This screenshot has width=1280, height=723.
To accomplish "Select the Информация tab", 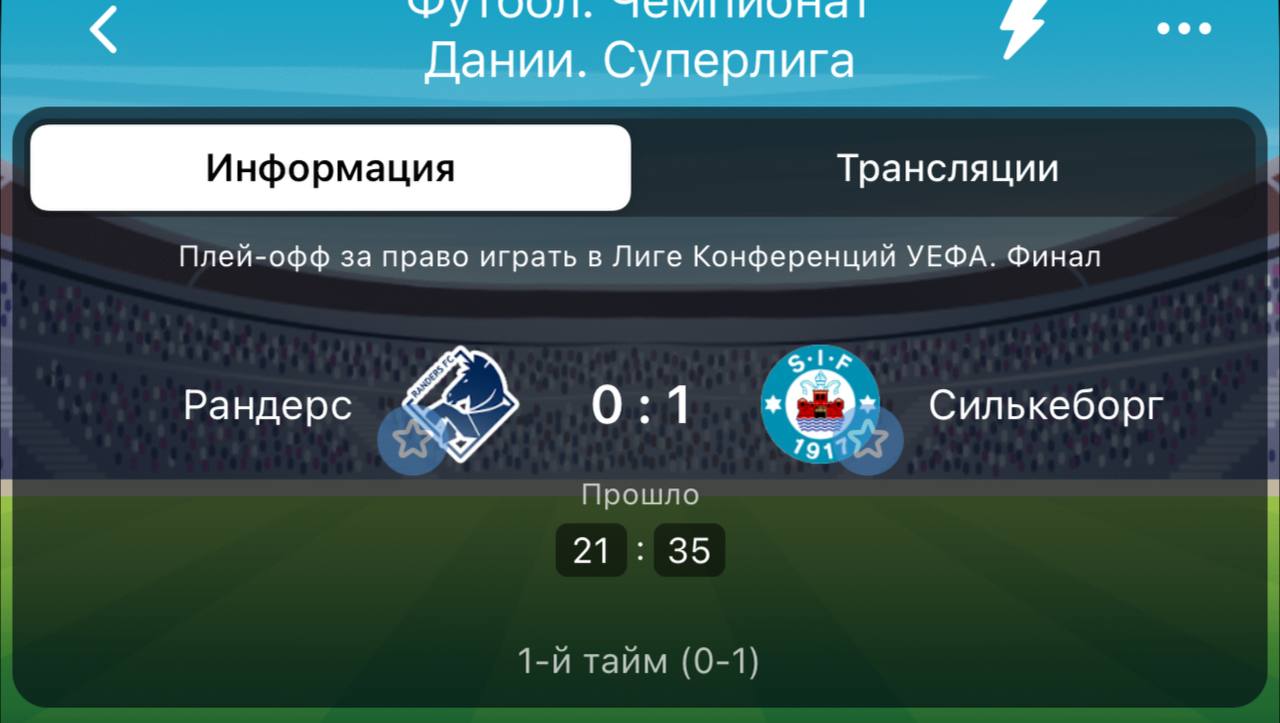I will (x=330, y=168).
